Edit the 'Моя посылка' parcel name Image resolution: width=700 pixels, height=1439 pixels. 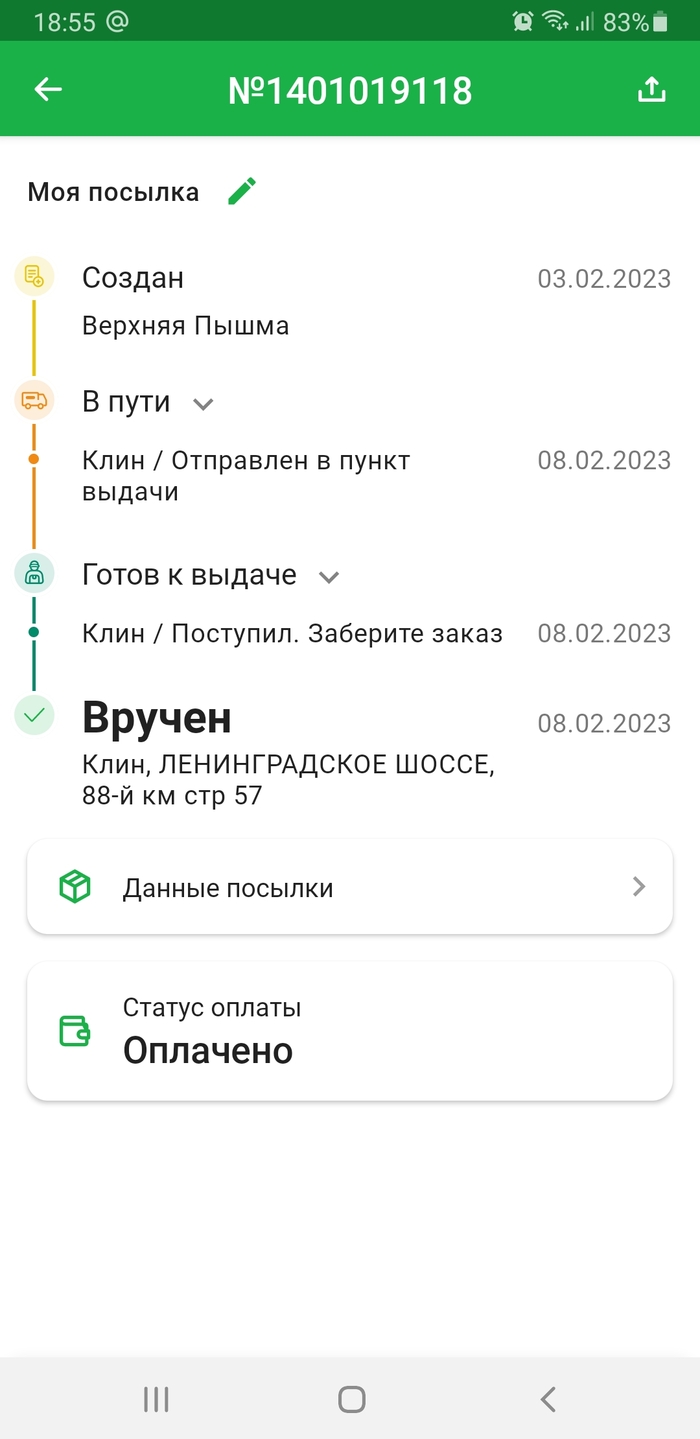[242, 191]
